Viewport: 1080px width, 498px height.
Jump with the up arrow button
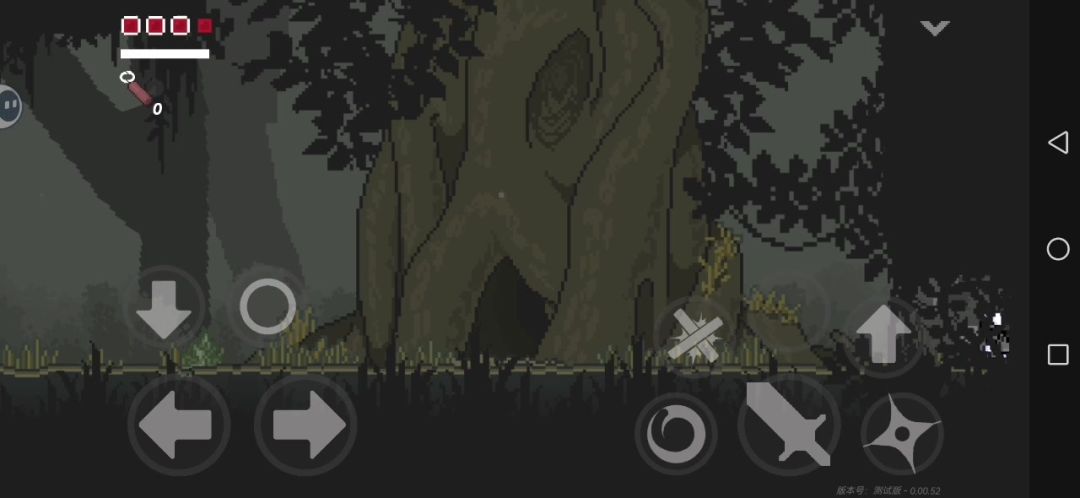click(x=884, y=334)
